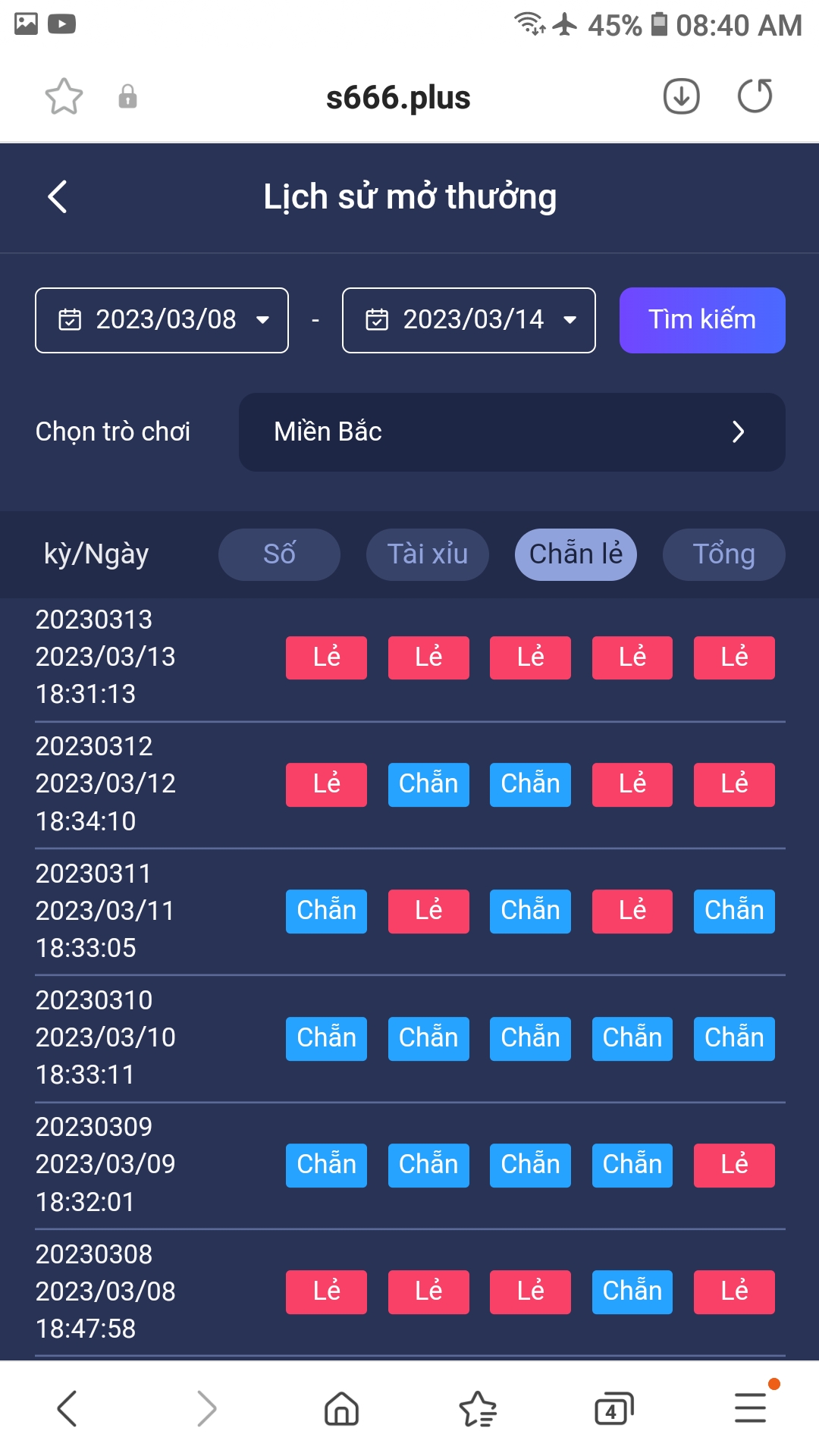Switch to the Tổng tab

(x=724, y=554)
